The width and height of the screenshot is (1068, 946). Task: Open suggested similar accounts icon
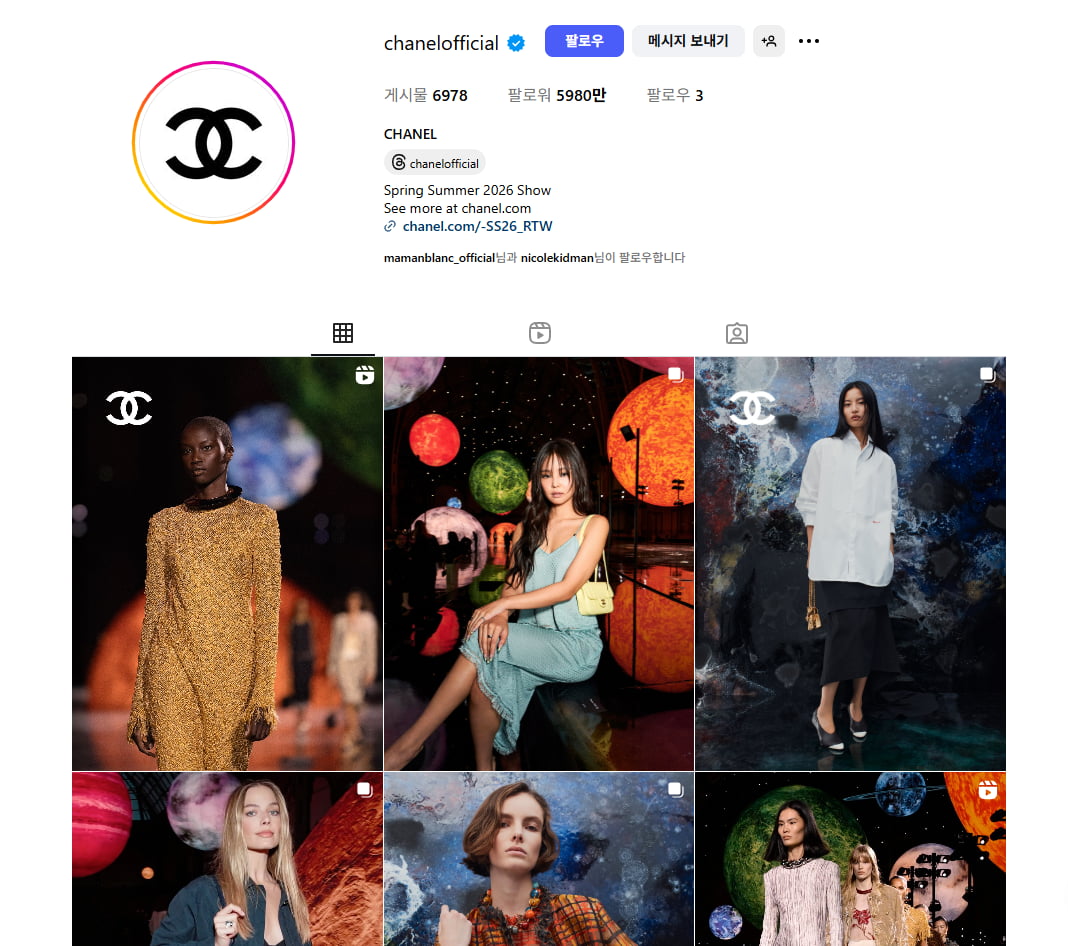(768, 41)
